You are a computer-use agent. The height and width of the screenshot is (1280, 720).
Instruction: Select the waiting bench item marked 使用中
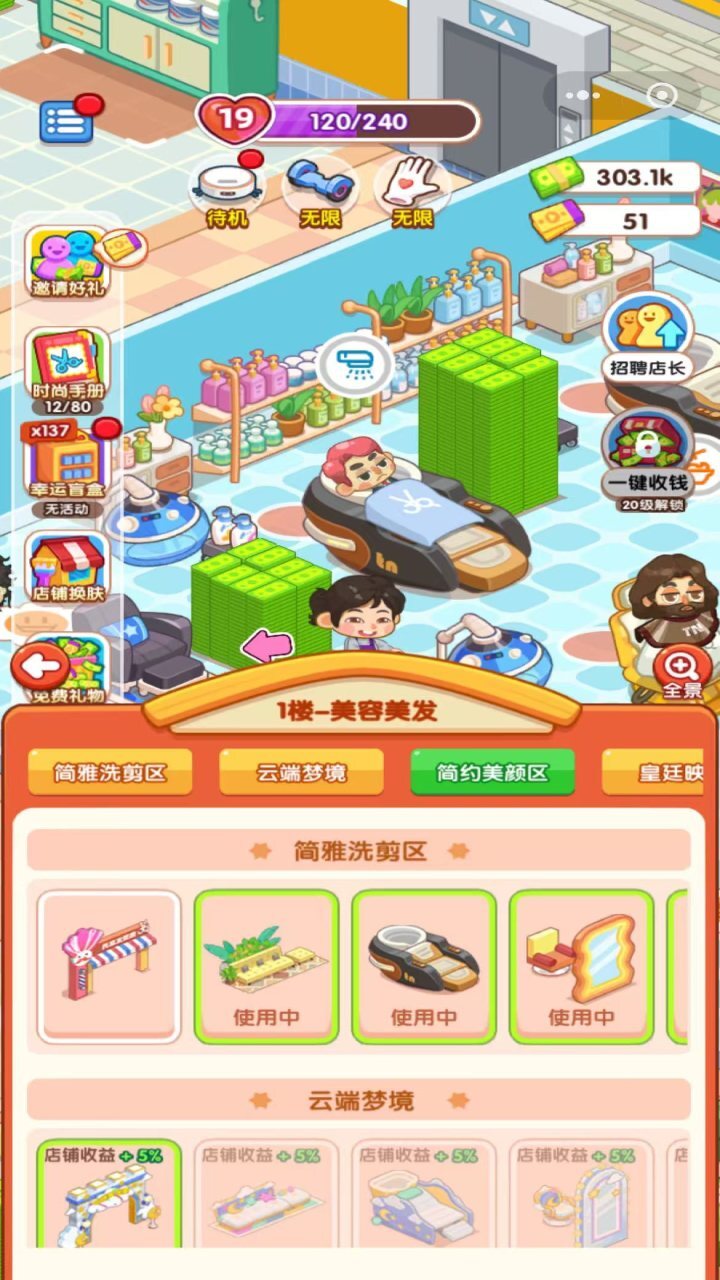pos(266,967)
